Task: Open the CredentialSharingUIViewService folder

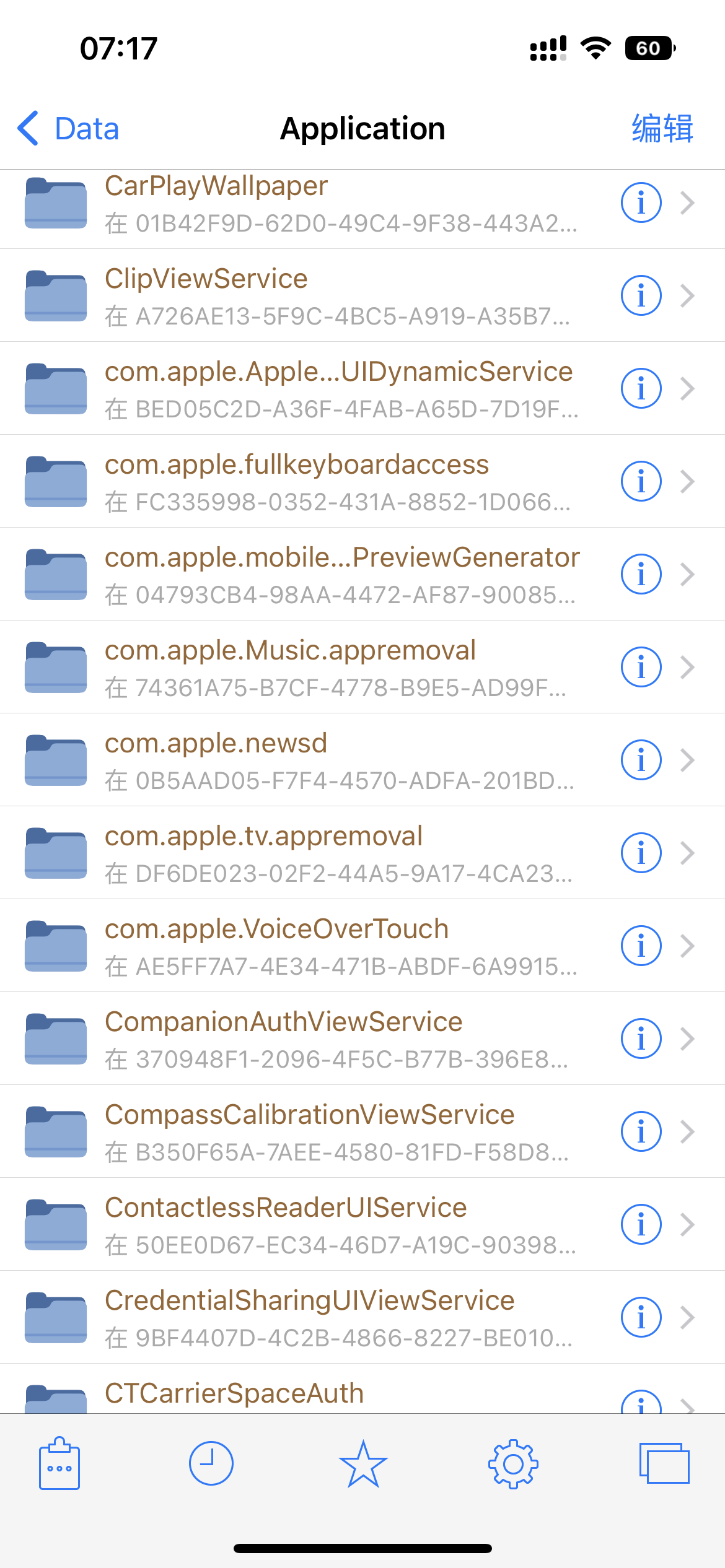Action: 310,1317
